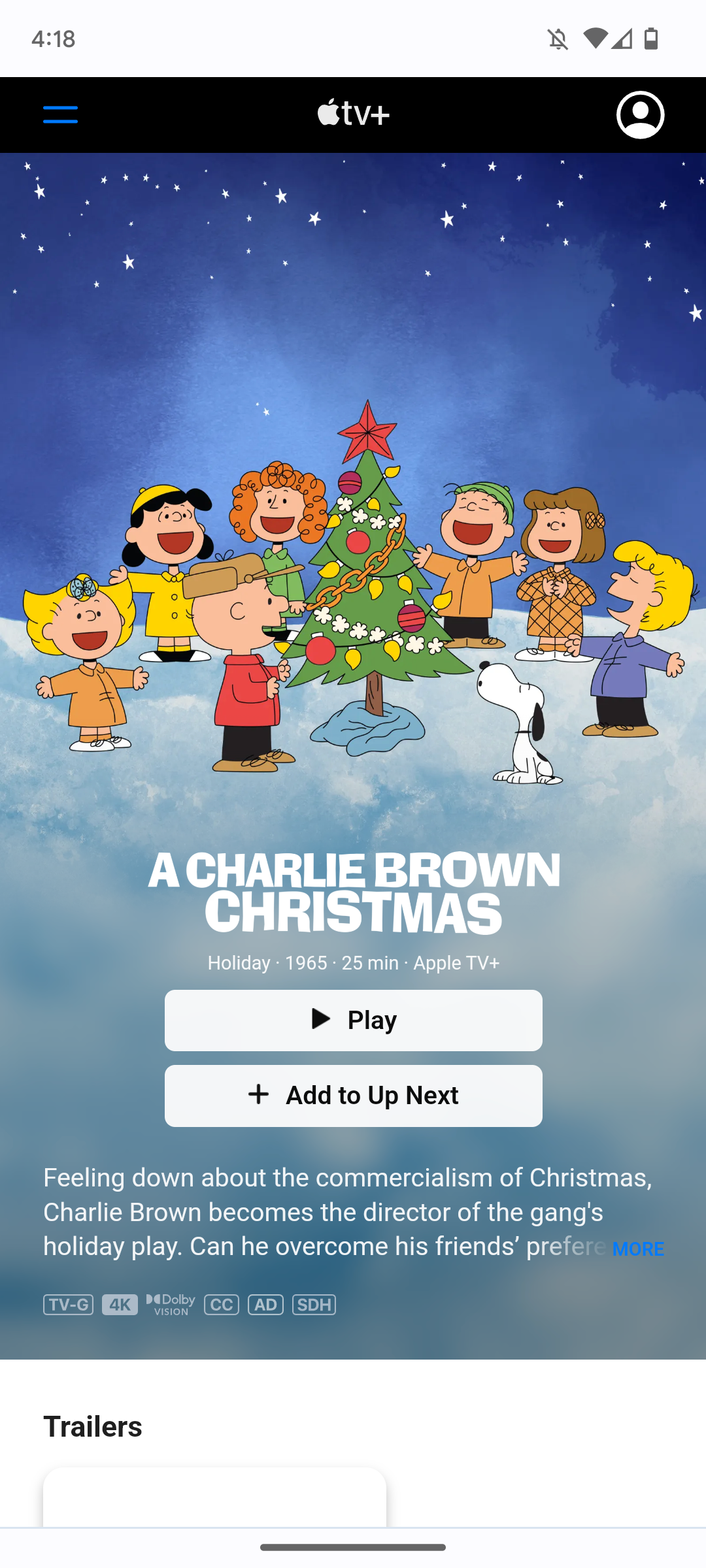The height and width of the screenshot is (1568, 706).
Task: Open the first trailer card
Action: (x=214, y=1497)
